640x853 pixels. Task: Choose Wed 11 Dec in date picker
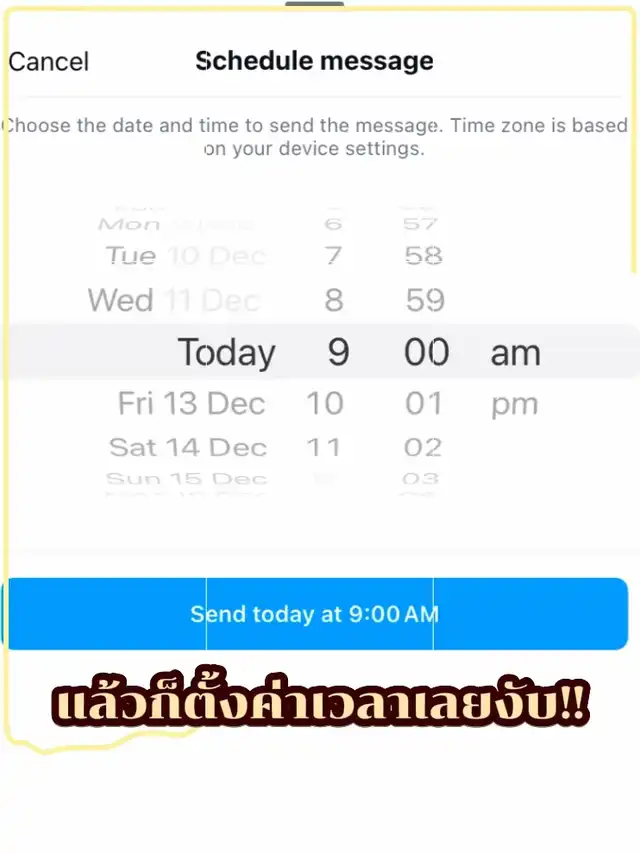(x=174, y=300)
